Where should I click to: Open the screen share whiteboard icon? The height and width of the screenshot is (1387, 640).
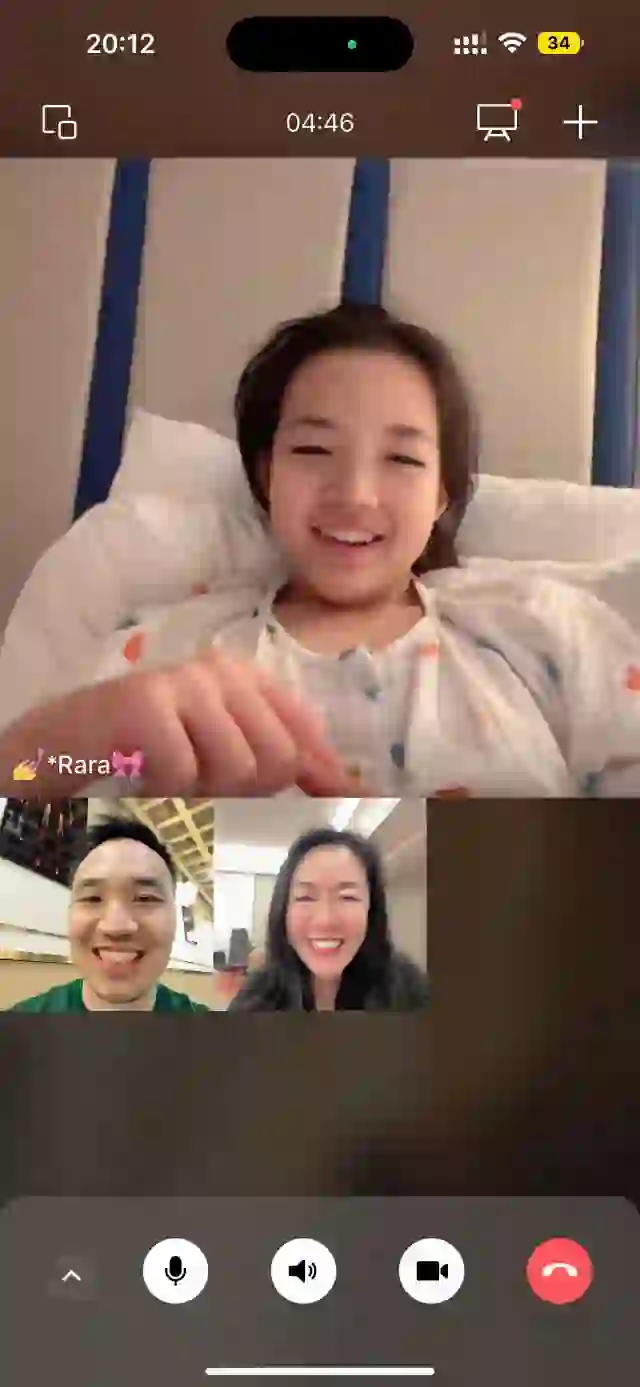[497, 122]
